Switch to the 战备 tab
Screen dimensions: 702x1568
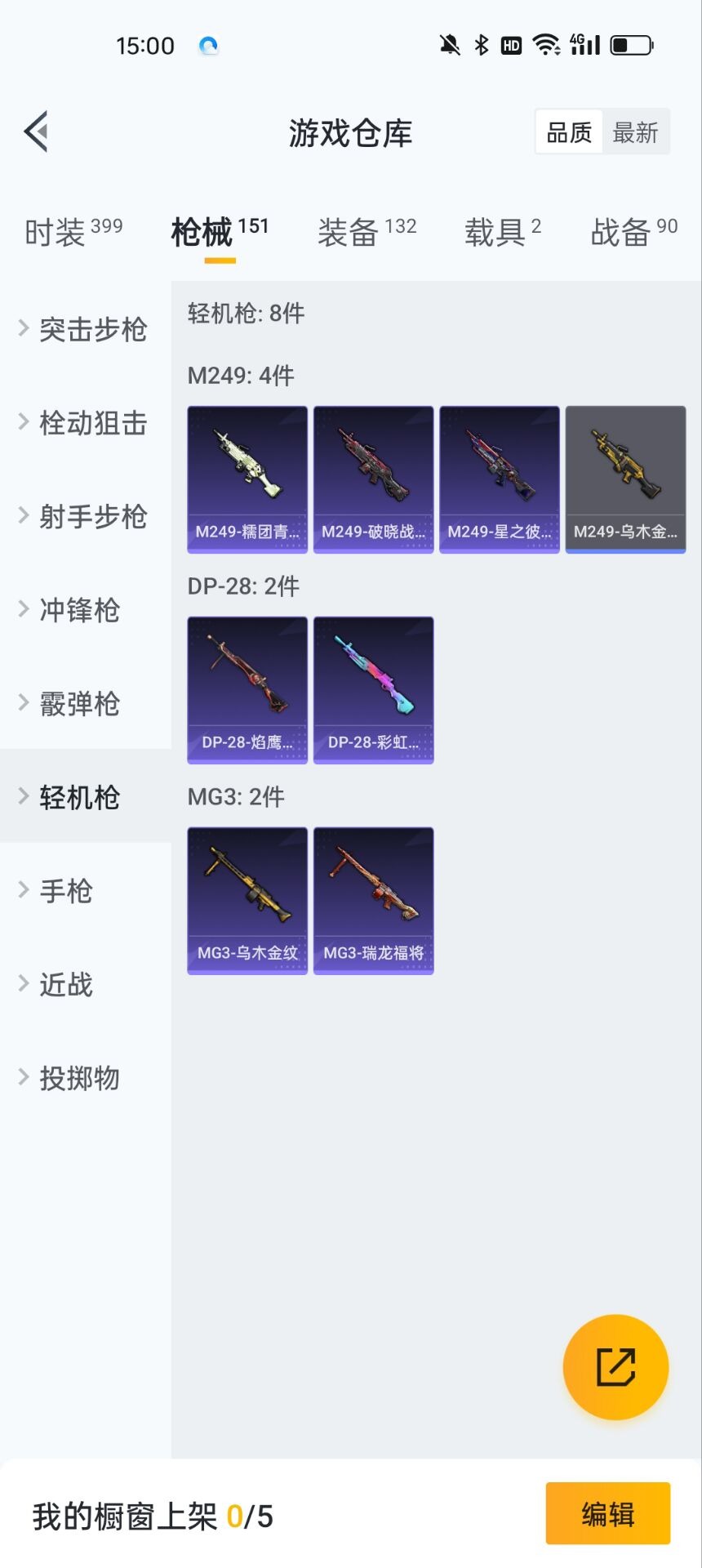point(633,233)
